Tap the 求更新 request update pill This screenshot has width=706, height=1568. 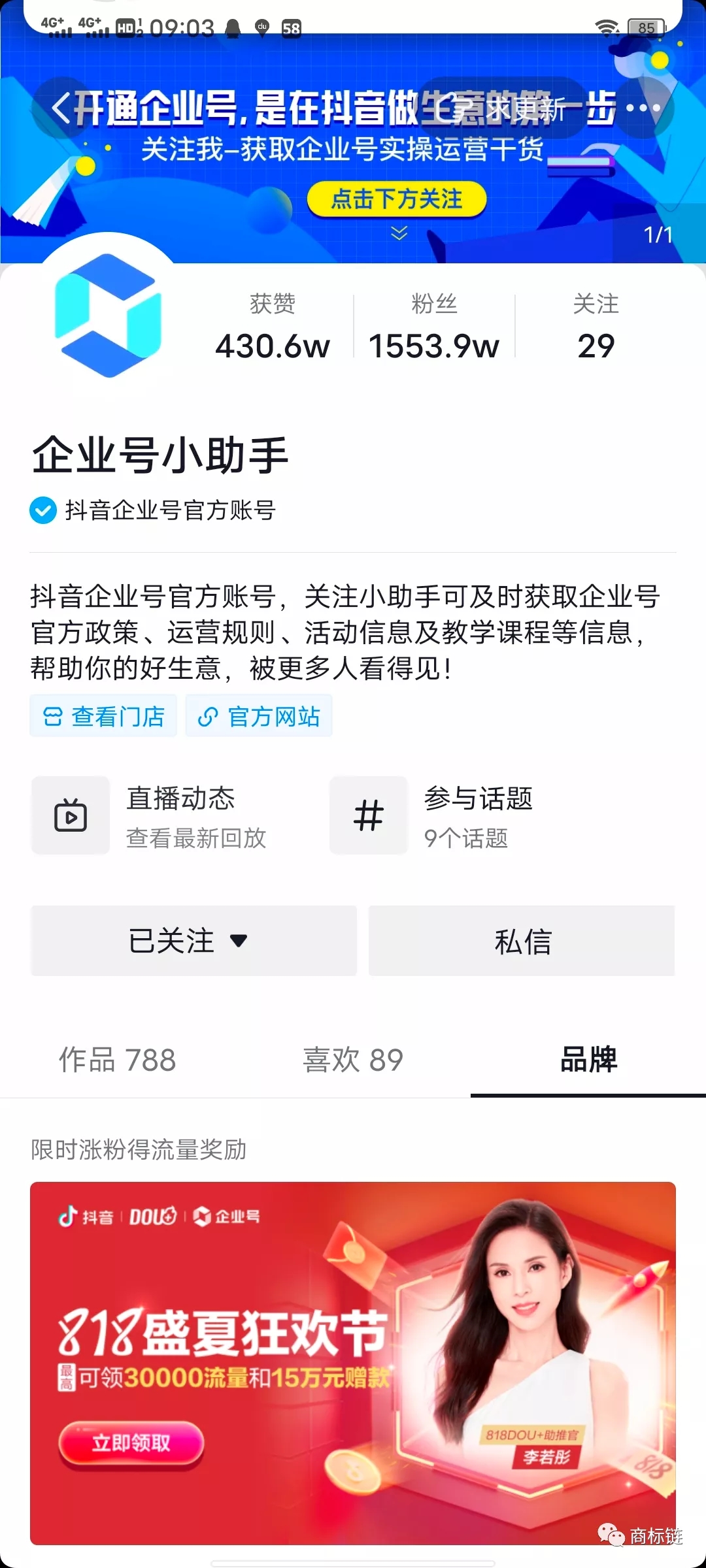(503, 108)
